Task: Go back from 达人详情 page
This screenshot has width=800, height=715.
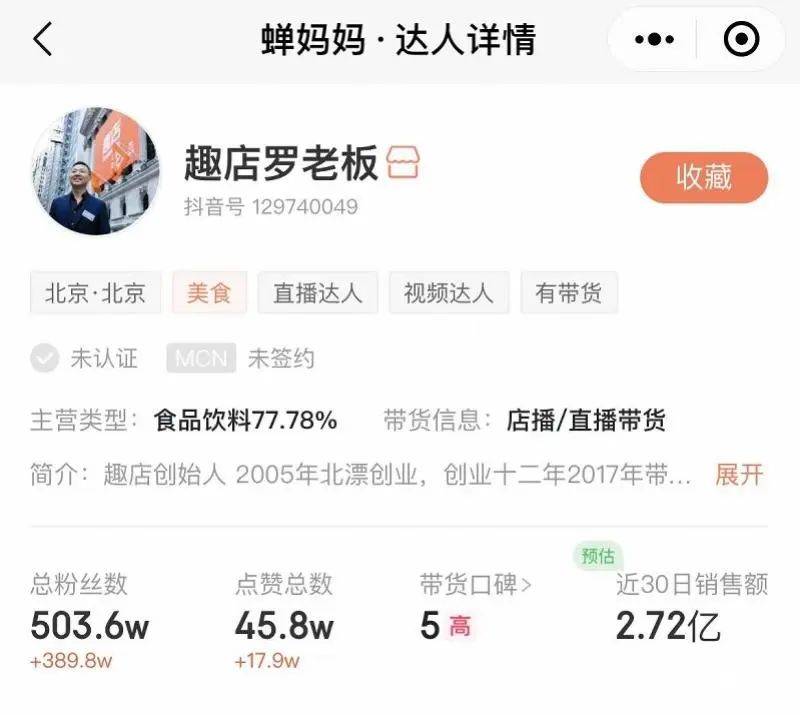Action: click(42, 40)
